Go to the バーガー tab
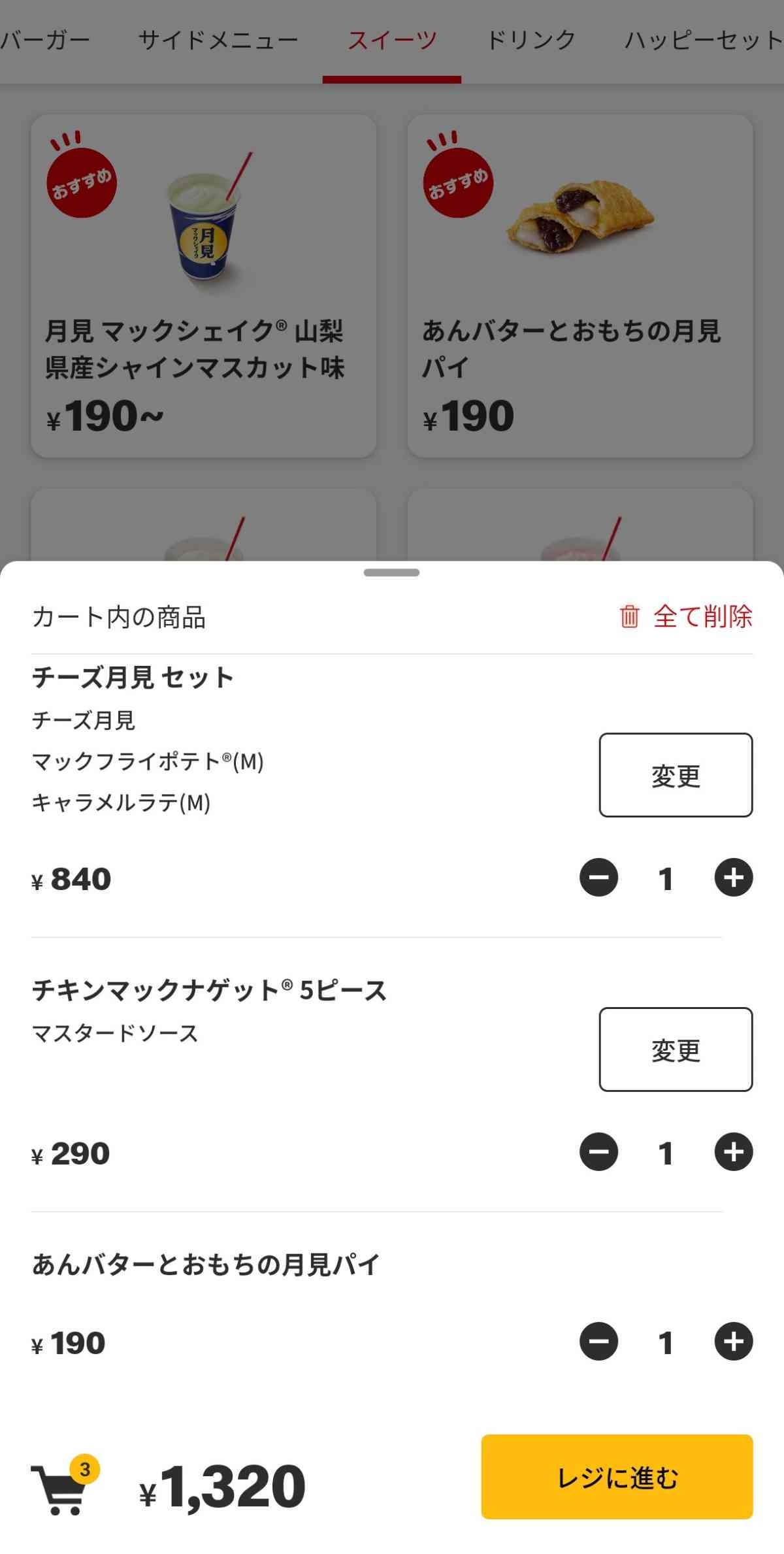 [x=44, y=41]
